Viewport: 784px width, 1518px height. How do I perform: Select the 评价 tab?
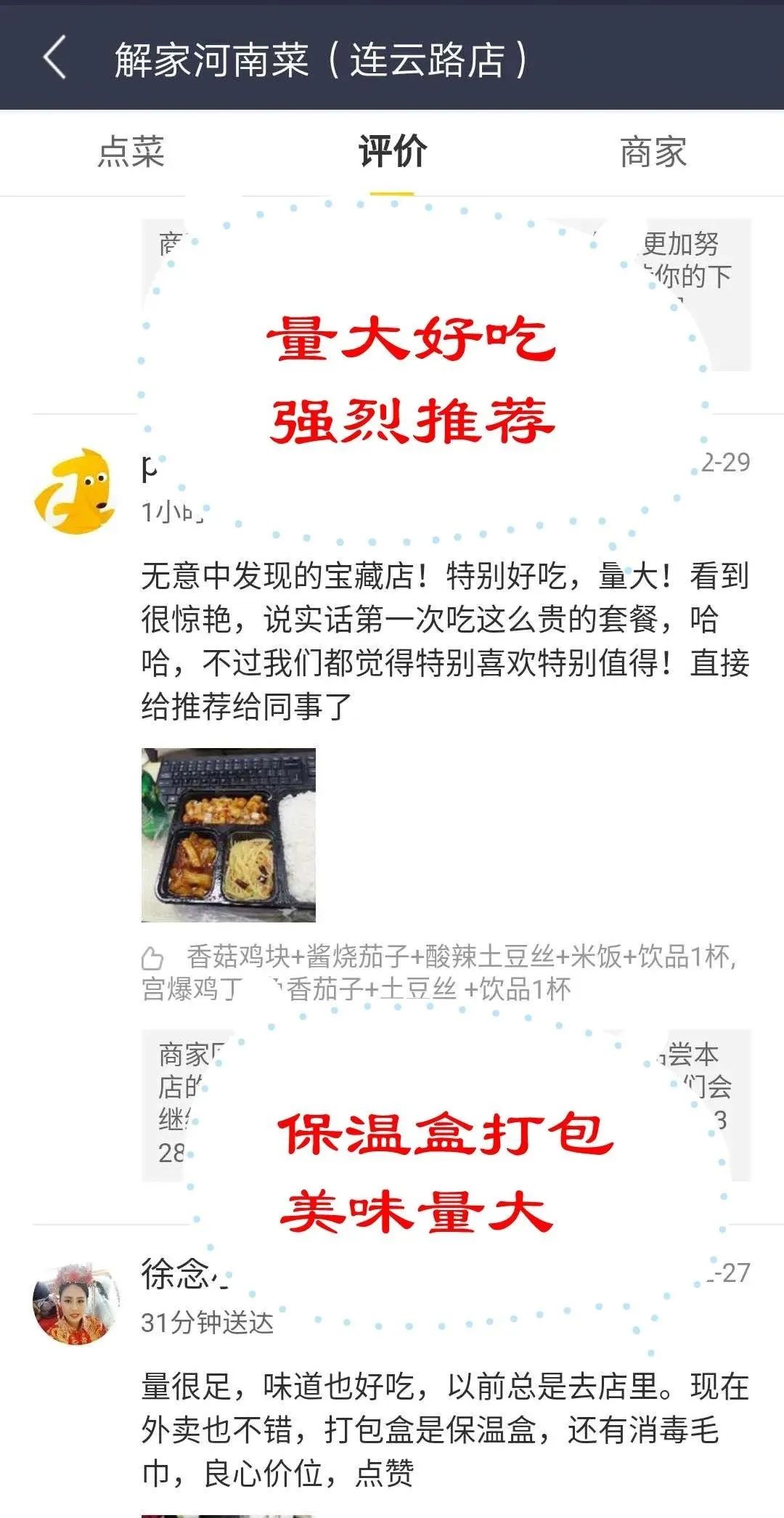392,153
